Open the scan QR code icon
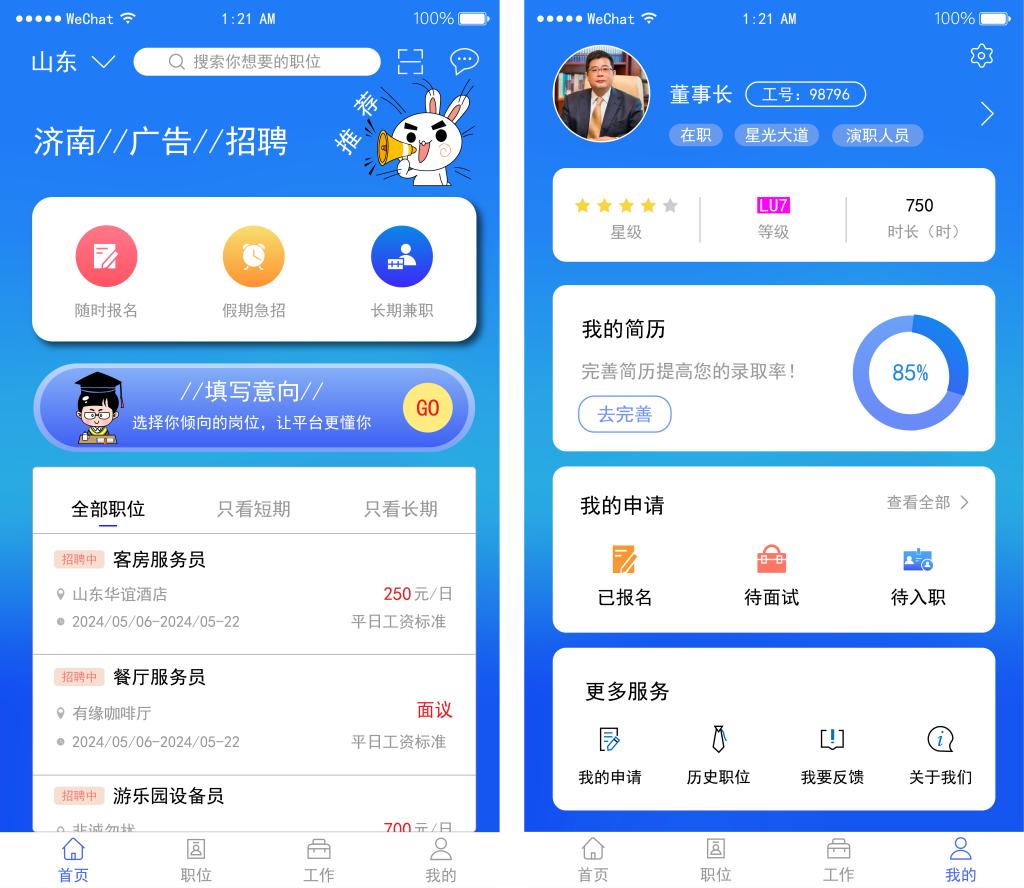The image size is (1024, 888). [410, 62]
